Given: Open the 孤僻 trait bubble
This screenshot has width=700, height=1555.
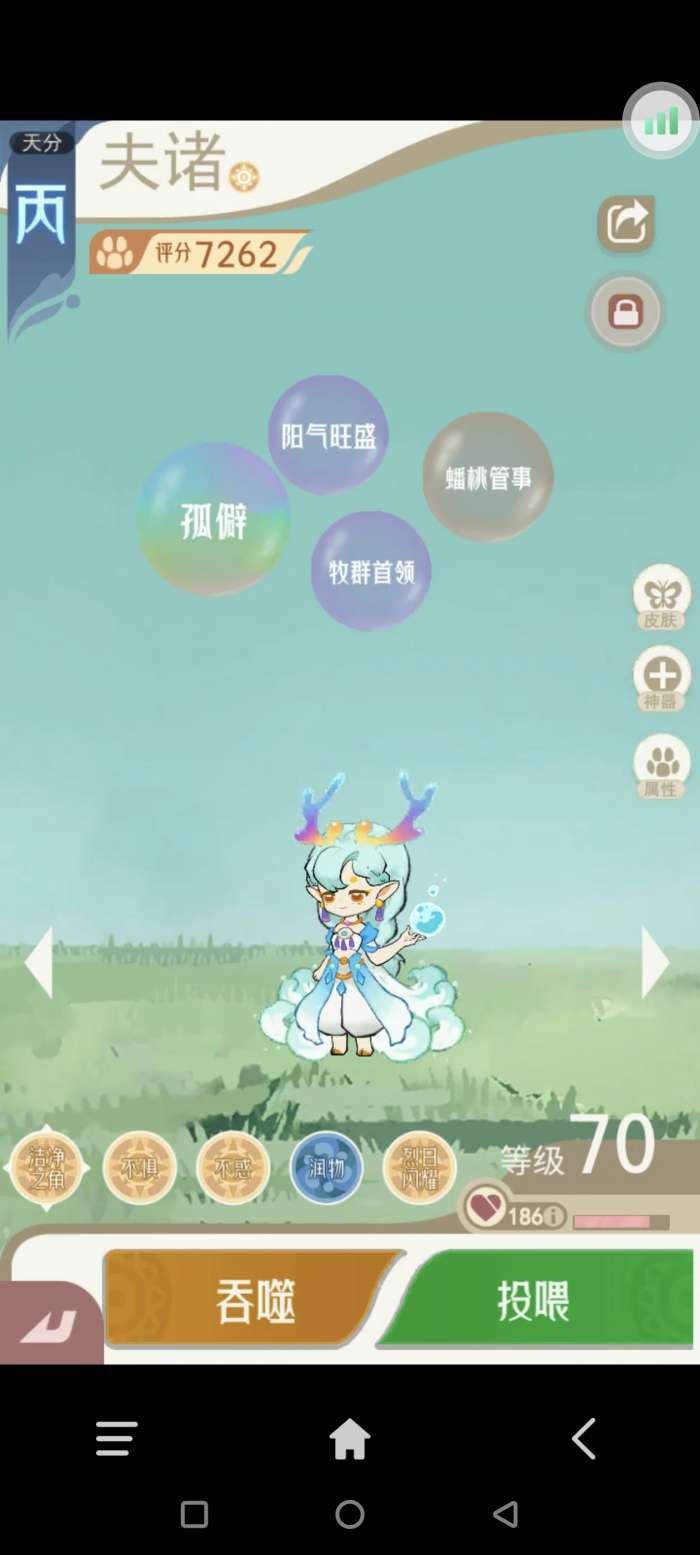Looking at the screenshot, I should (x=213, y=520).
